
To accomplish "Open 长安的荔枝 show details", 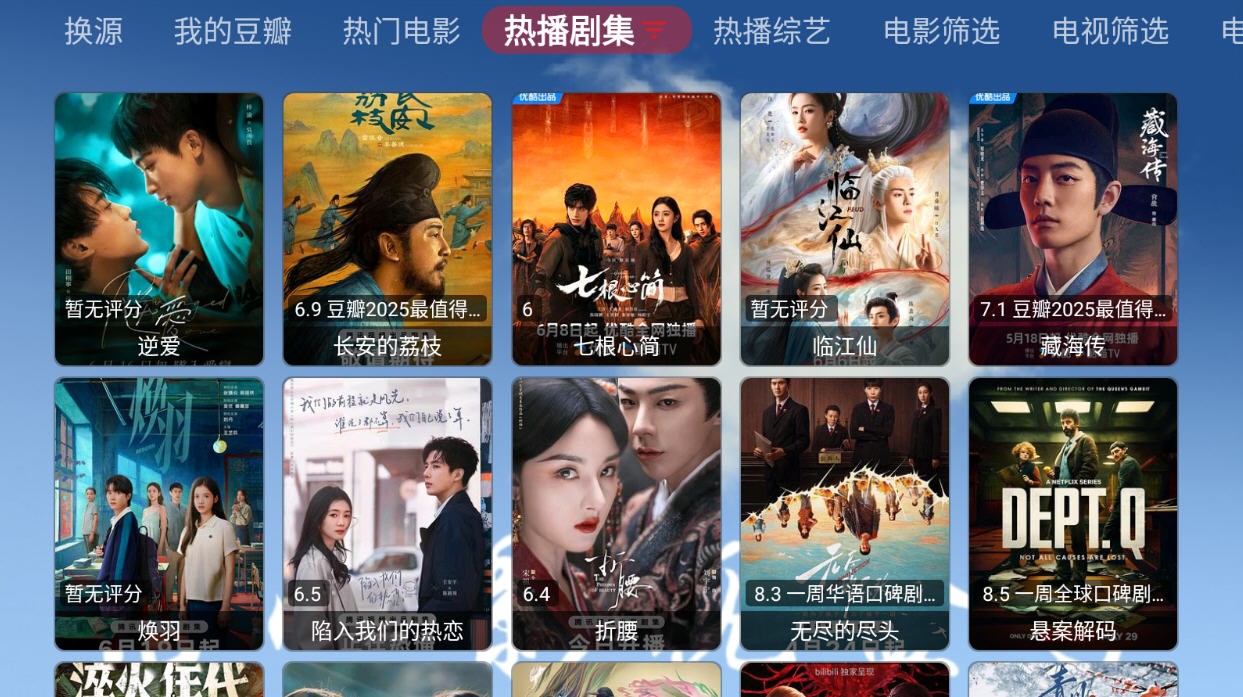I will pyautogui.click(x=388, y=229).
